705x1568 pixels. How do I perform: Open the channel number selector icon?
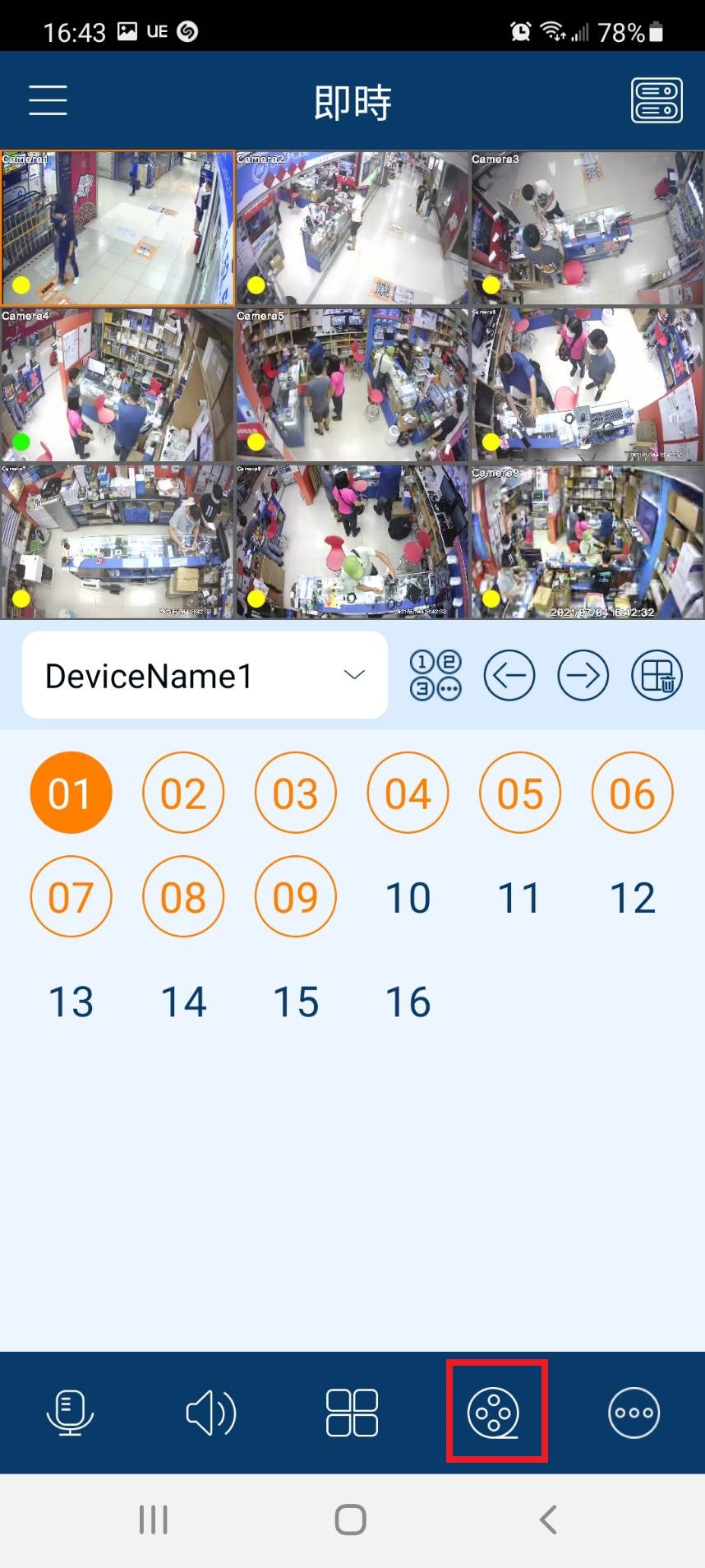pyautogui.click(x=435, y=675)
